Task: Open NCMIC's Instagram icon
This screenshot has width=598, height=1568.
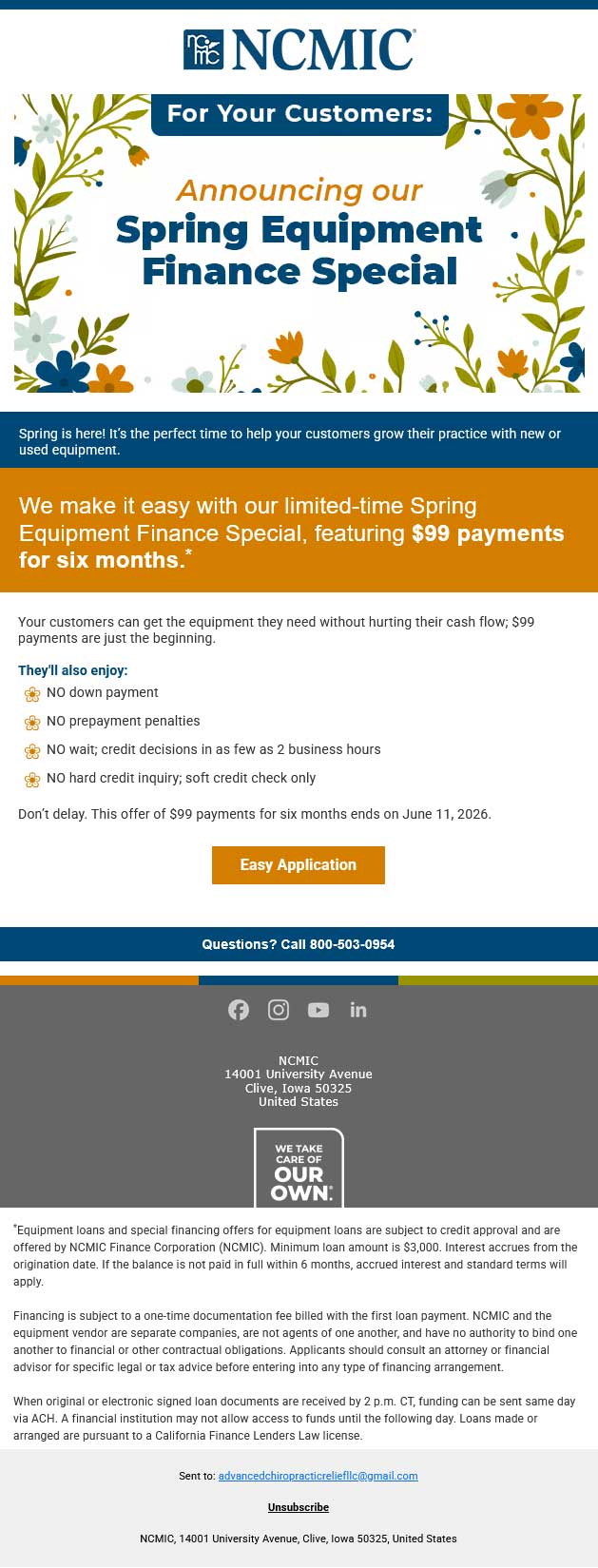Action: click(279, 1010)
